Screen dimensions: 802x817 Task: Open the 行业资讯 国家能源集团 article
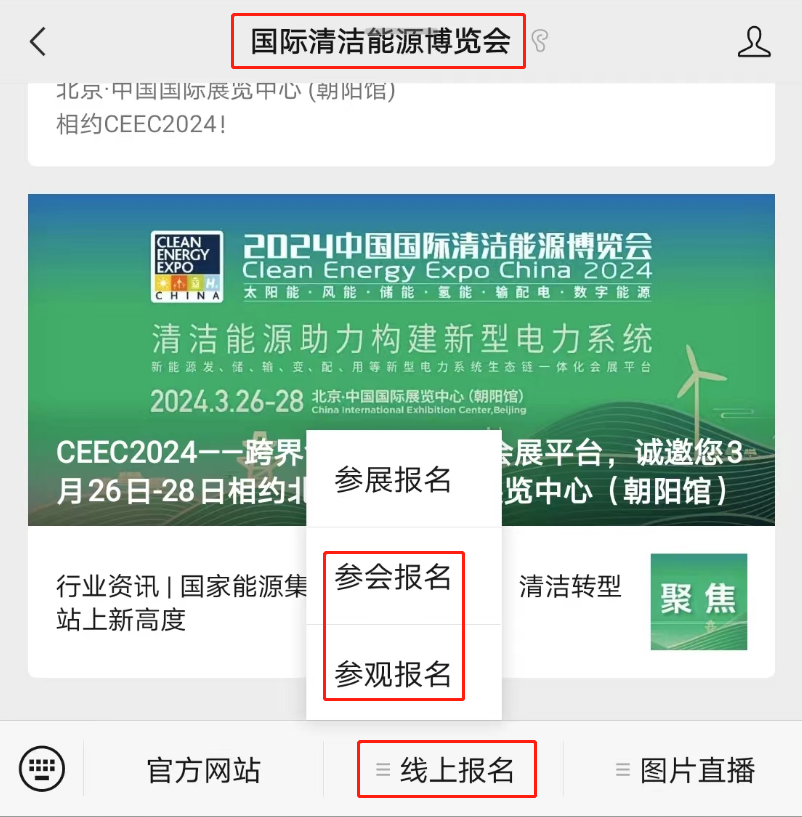170,603
